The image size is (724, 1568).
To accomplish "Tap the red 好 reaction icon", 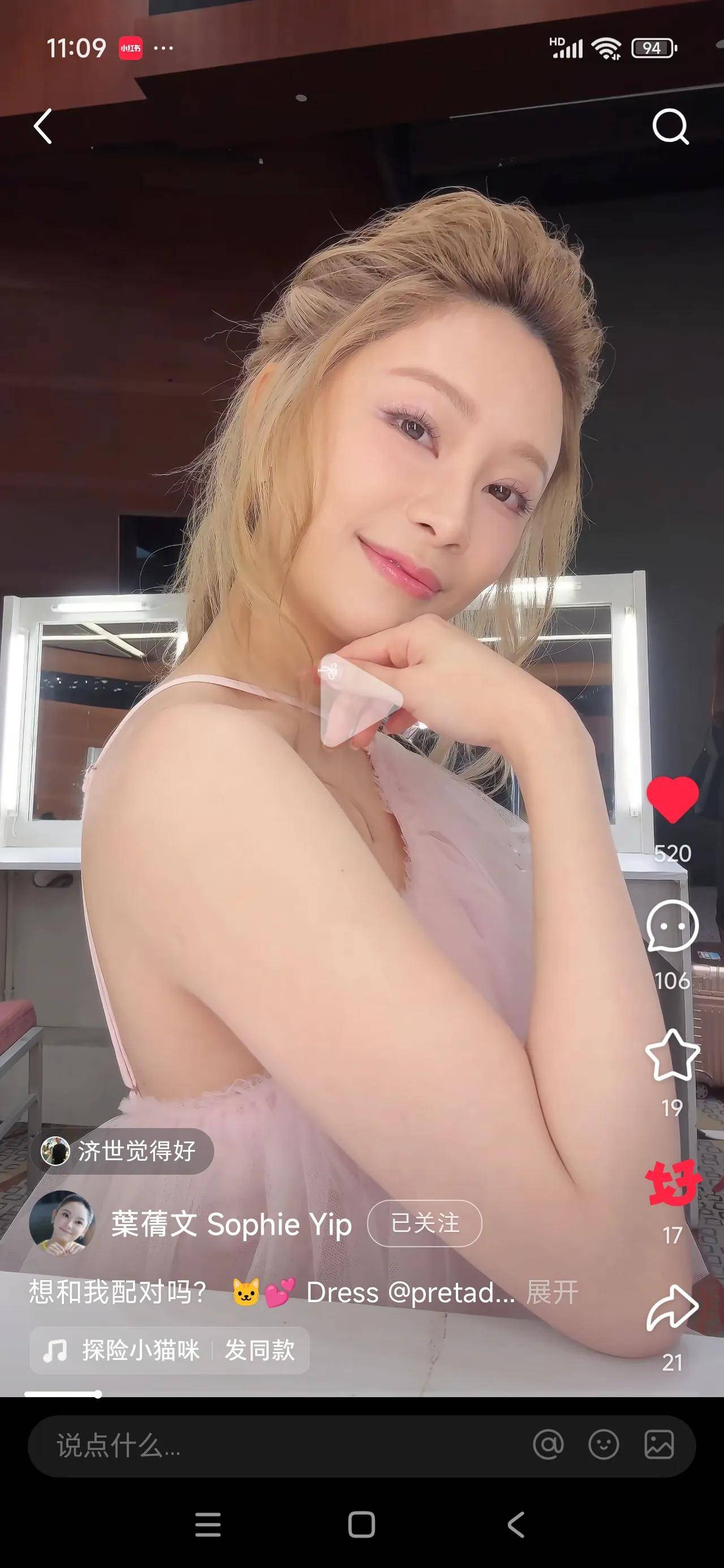I will click(672, 1183).
